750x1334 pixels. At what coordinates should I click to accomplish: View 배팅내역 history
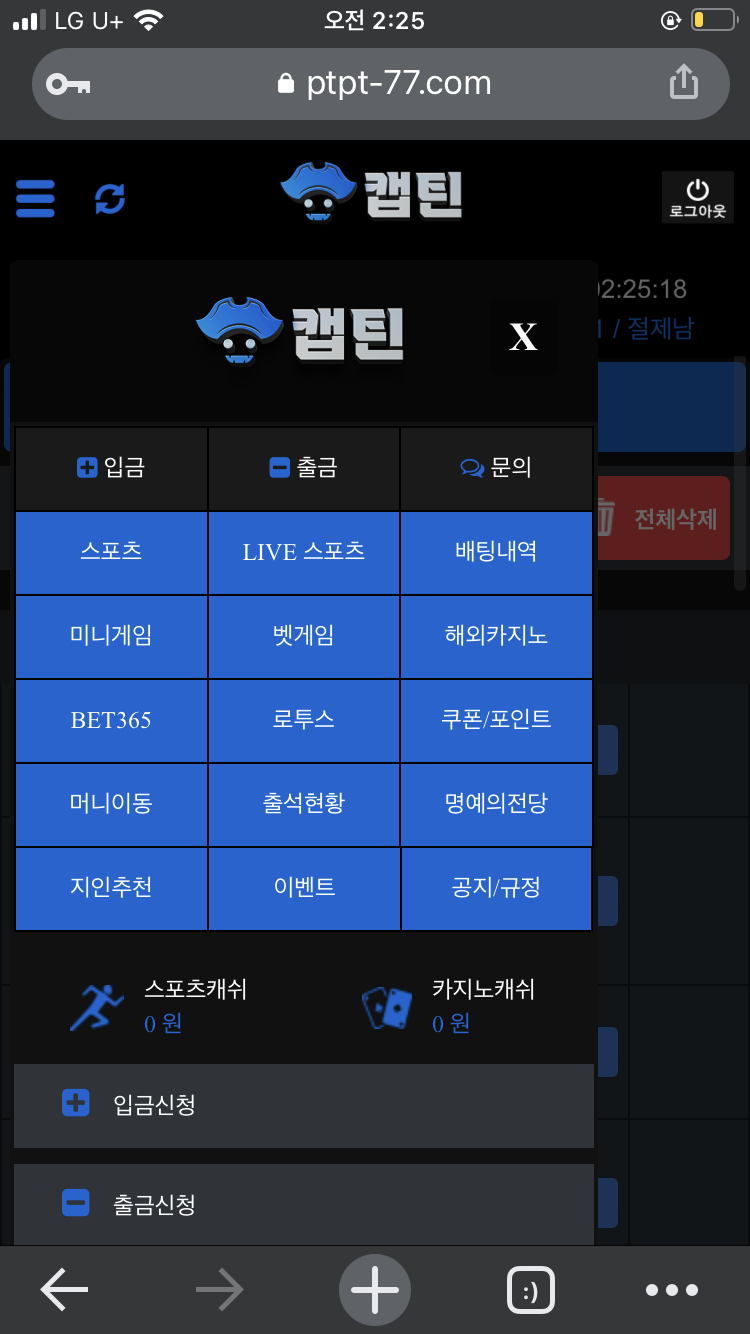[x=496, y=552]
